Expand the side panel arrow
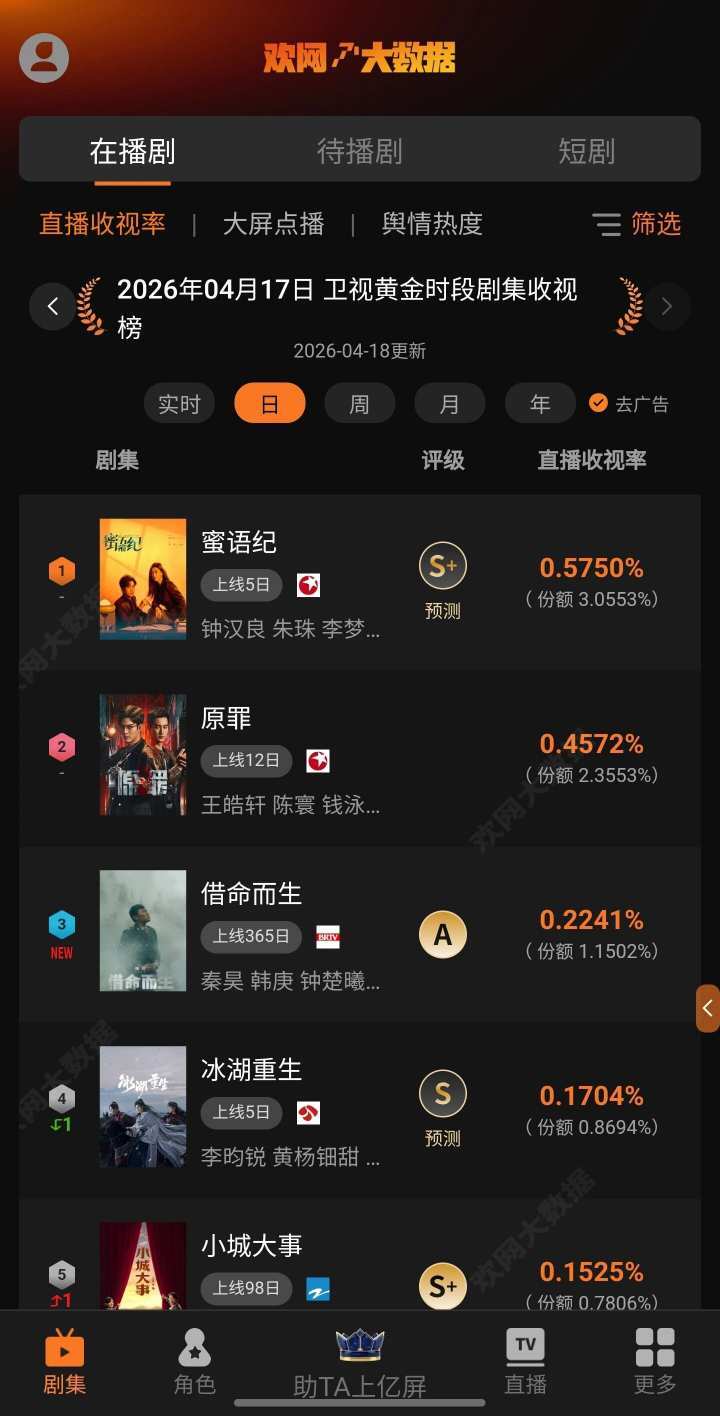 [708, 1009]
